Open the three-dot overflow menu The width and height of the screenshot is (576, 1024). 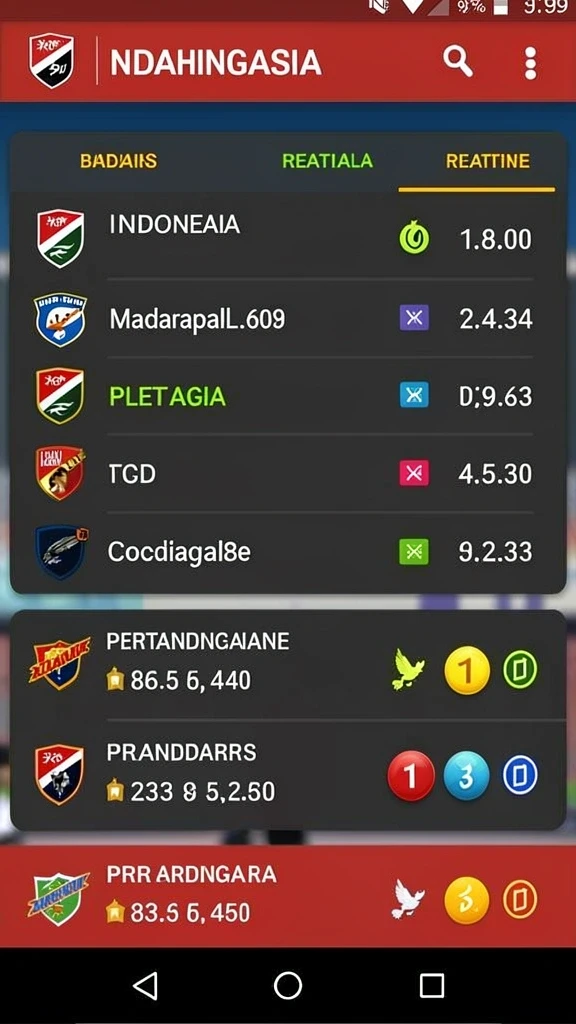(530, 63)
